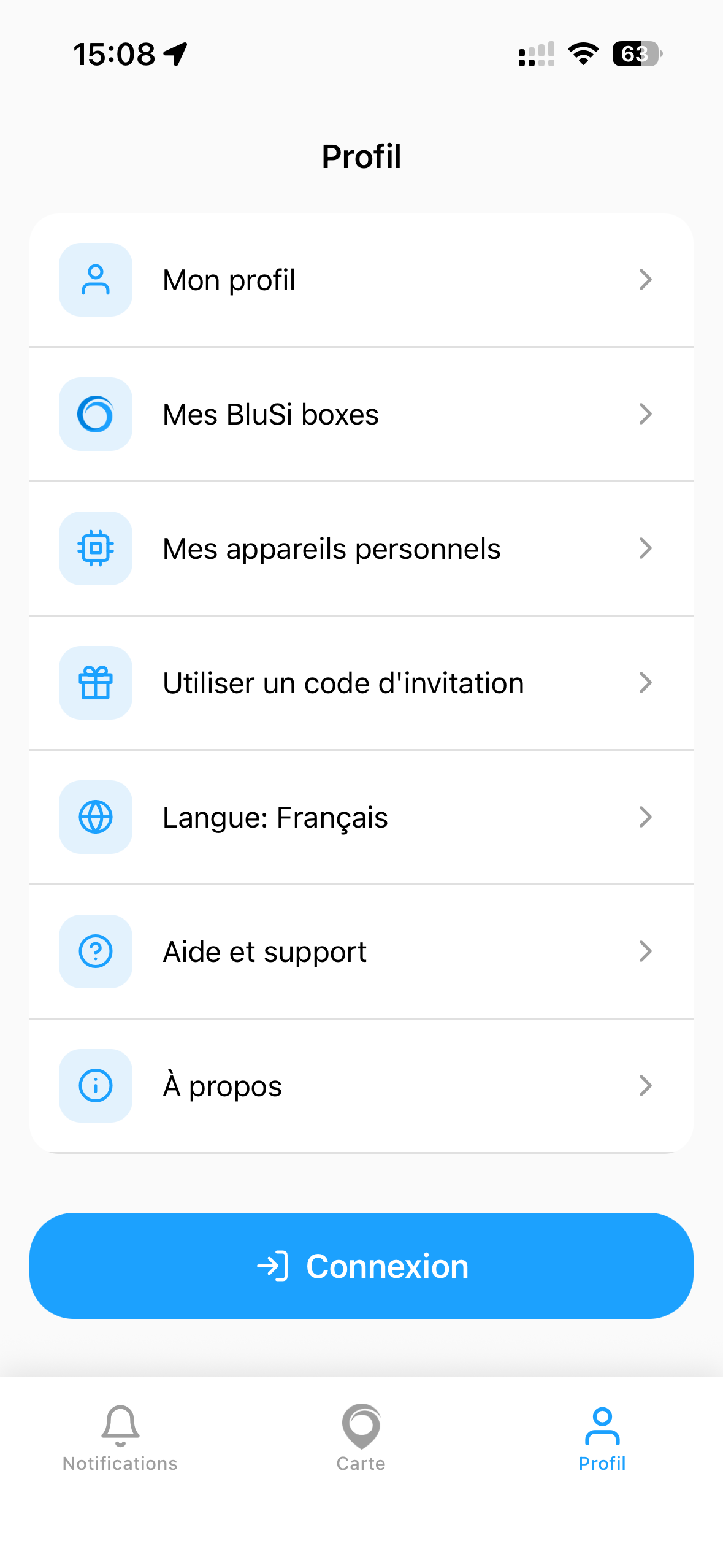Select the gift icon for code d'invitation
The width and height of the screenshot is (723, 1568).
pyautogui.click(x=95, y=683)
